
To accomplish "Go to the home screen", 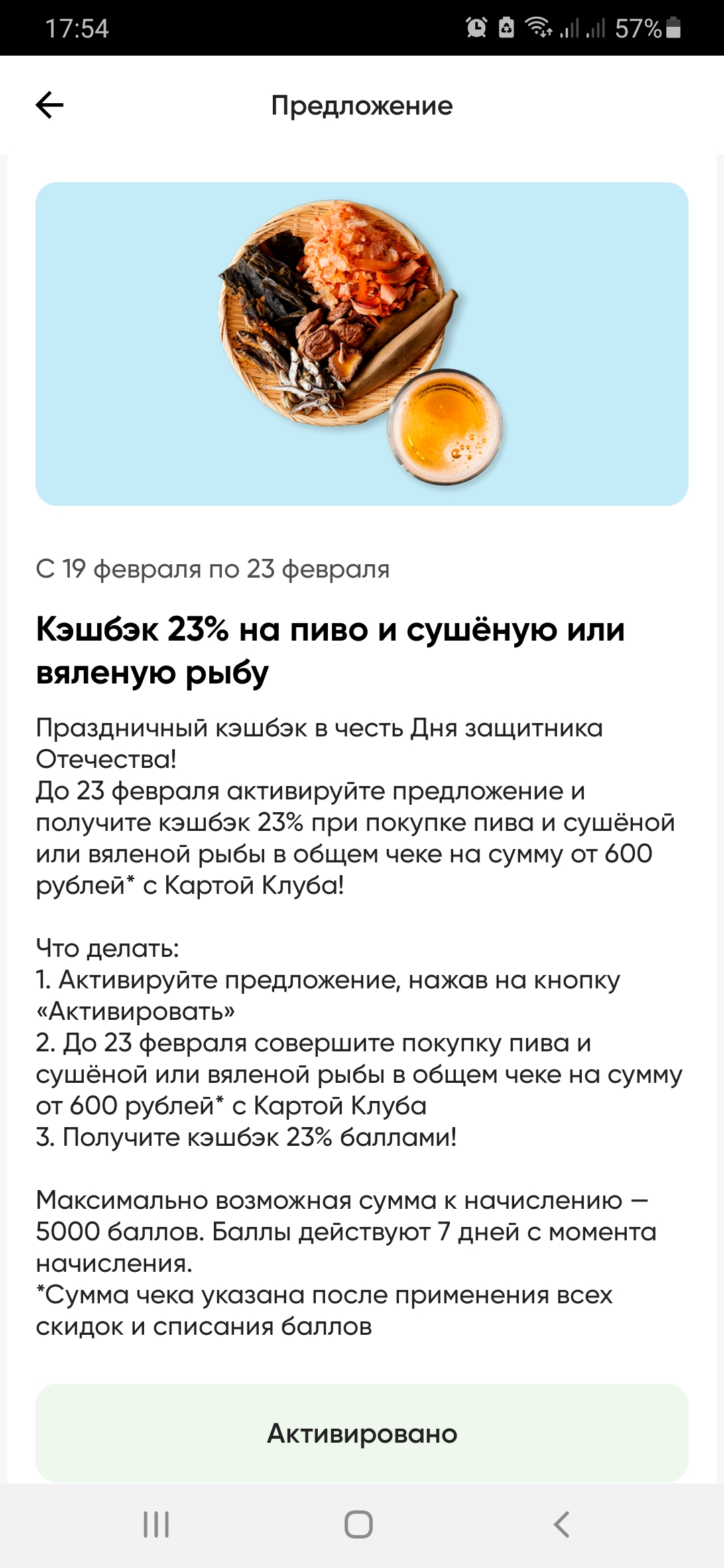I will point(359,1524).
